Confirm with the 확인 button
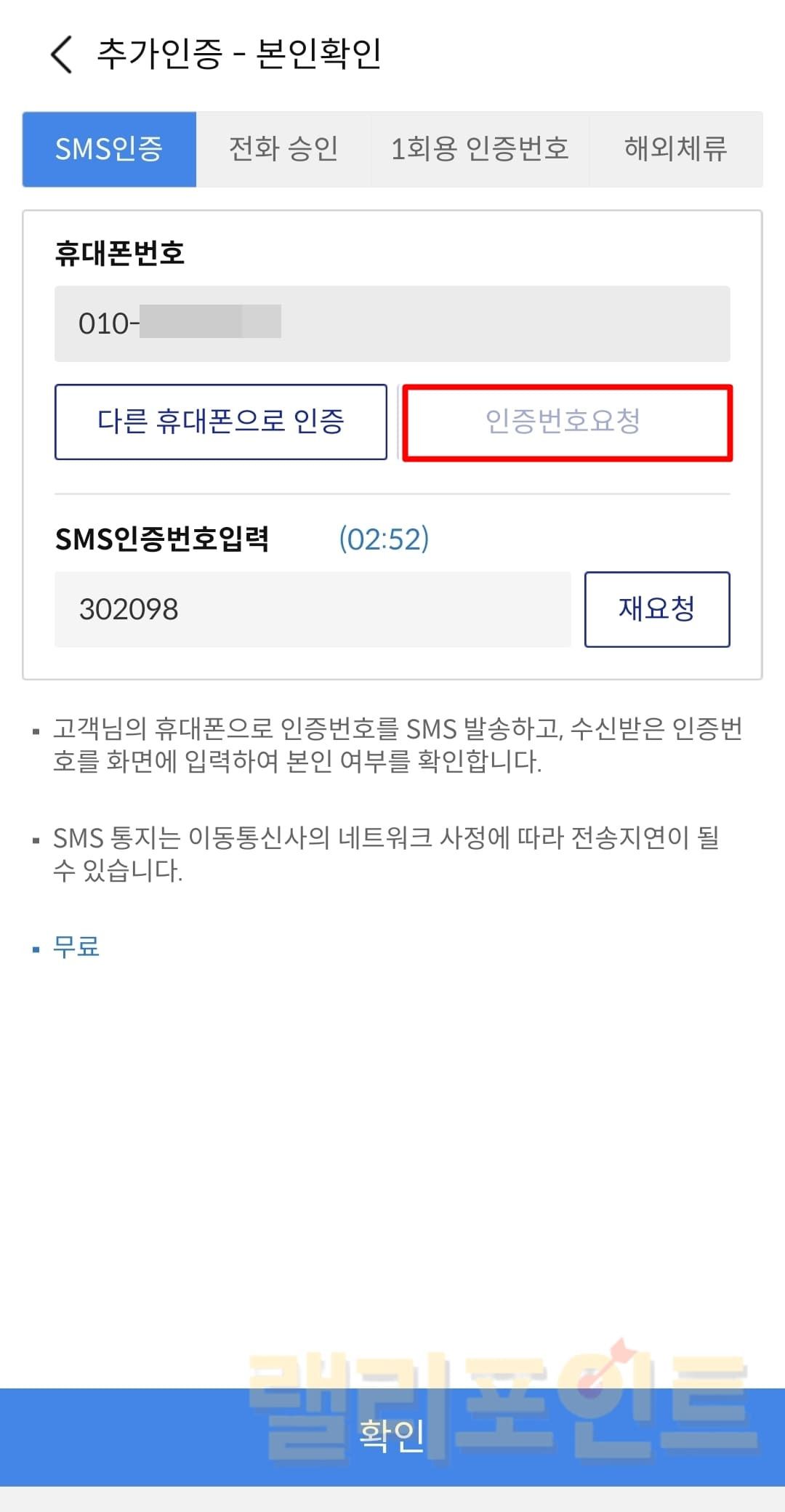 coord(392,1436)
